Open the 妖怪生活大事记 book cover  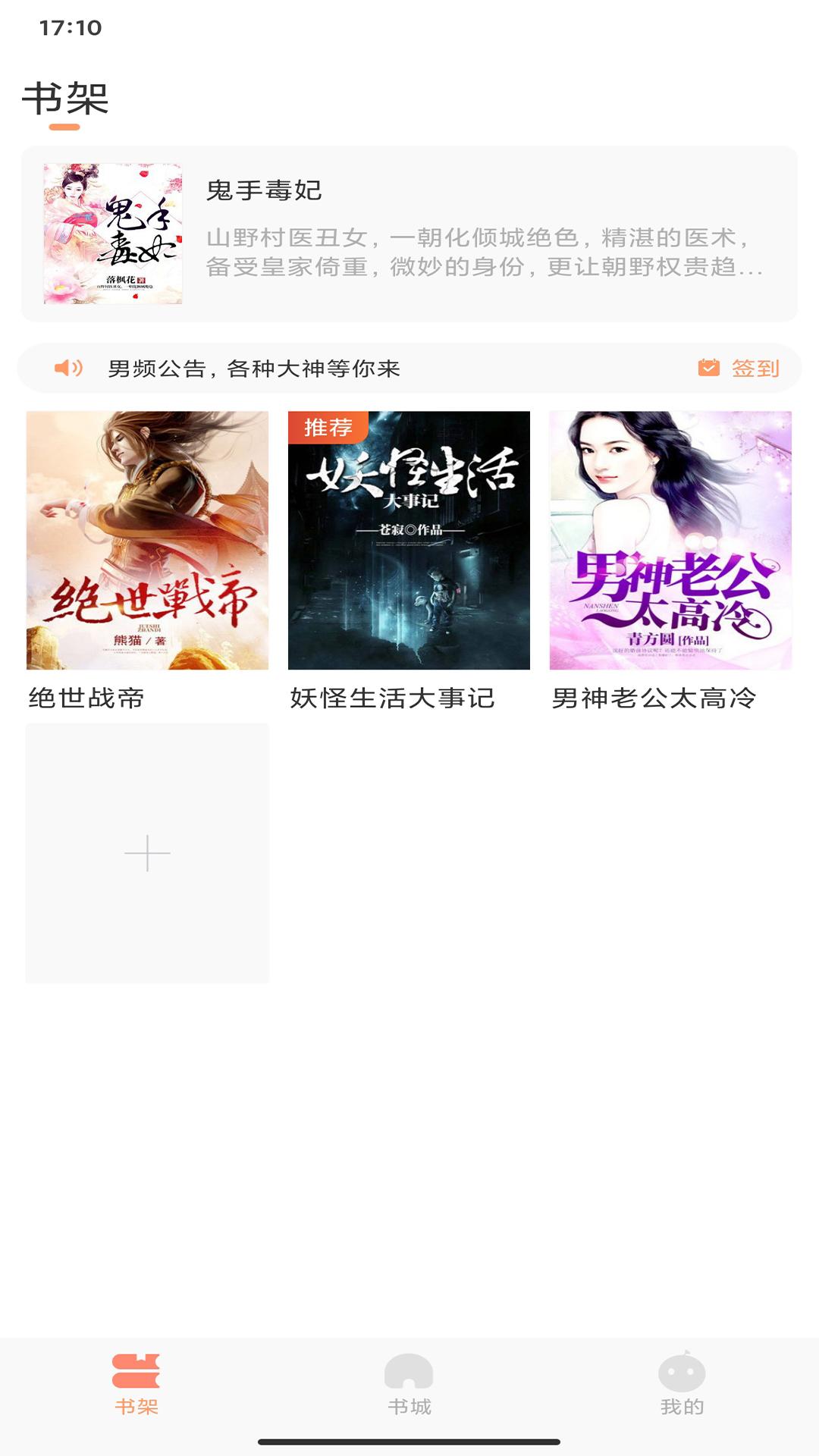(409, 539)
